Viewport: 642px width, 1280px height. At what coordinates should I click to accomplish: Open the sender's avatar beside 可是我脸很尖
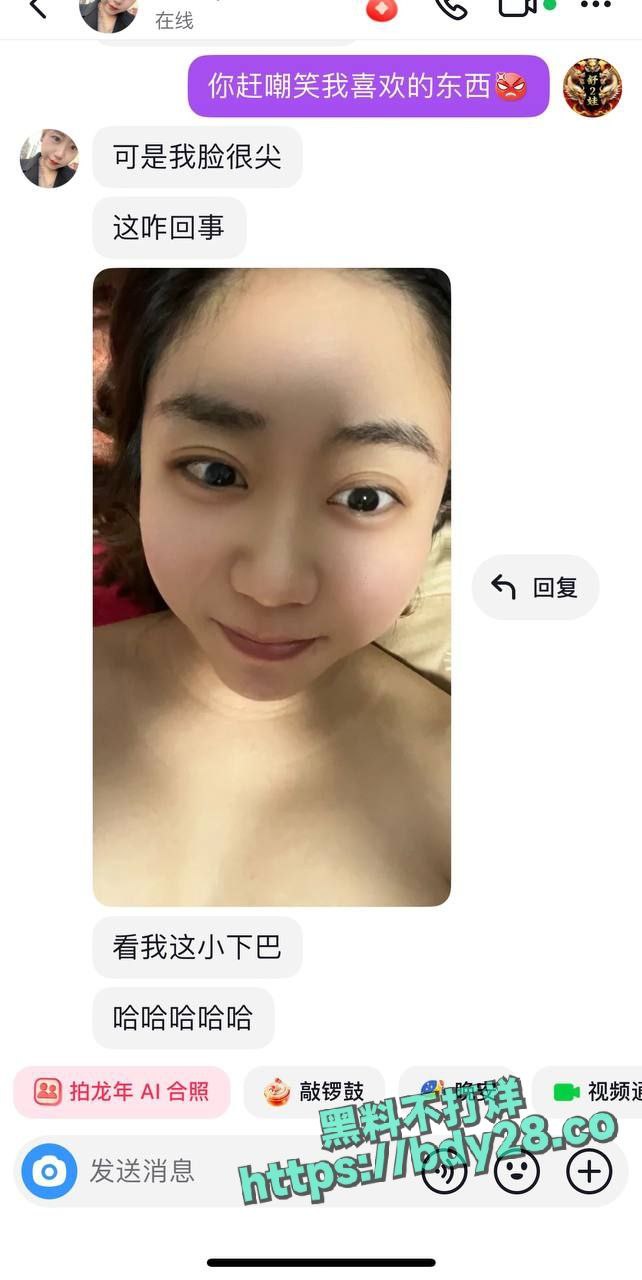[x=49, y=158]
